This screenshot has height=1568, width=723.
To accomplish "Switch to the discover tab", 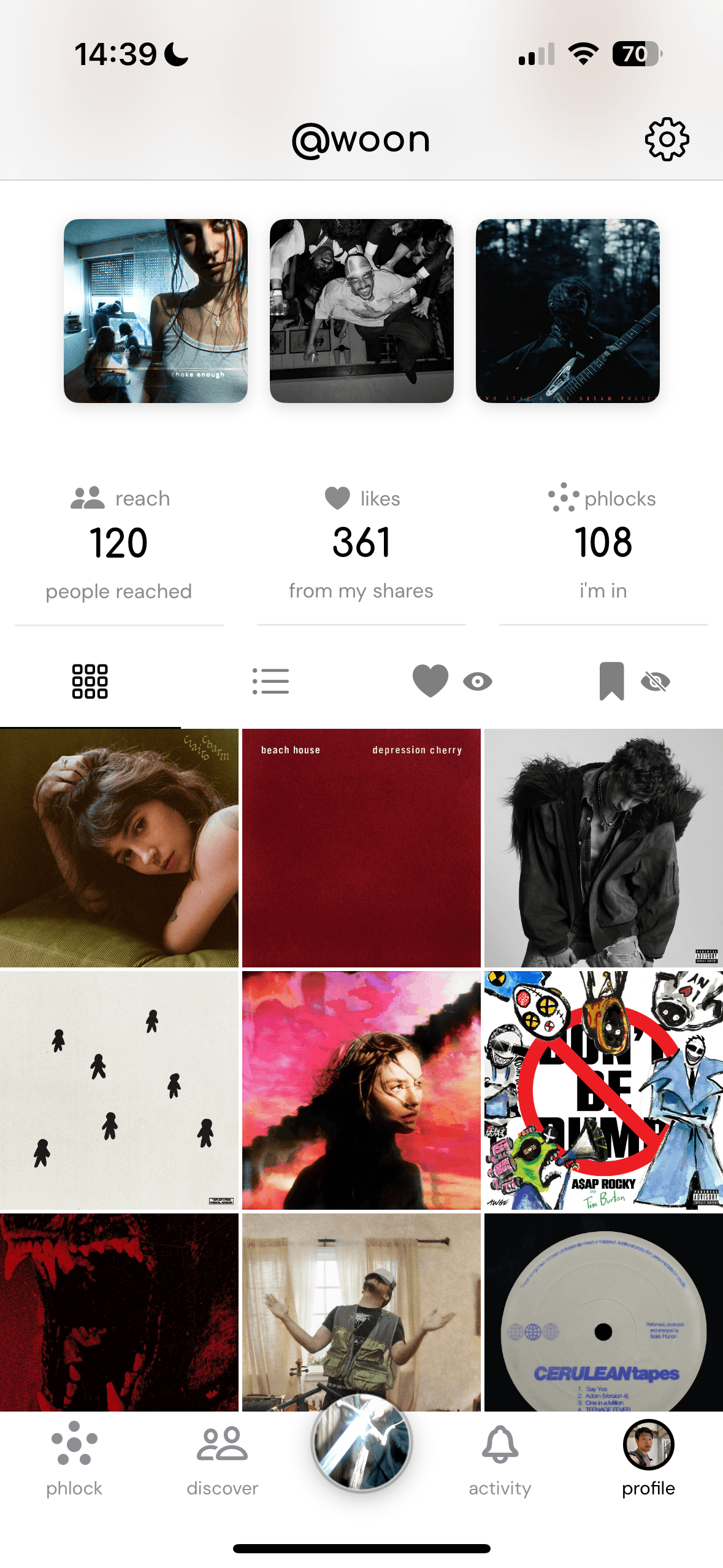I will point(223,1459).
